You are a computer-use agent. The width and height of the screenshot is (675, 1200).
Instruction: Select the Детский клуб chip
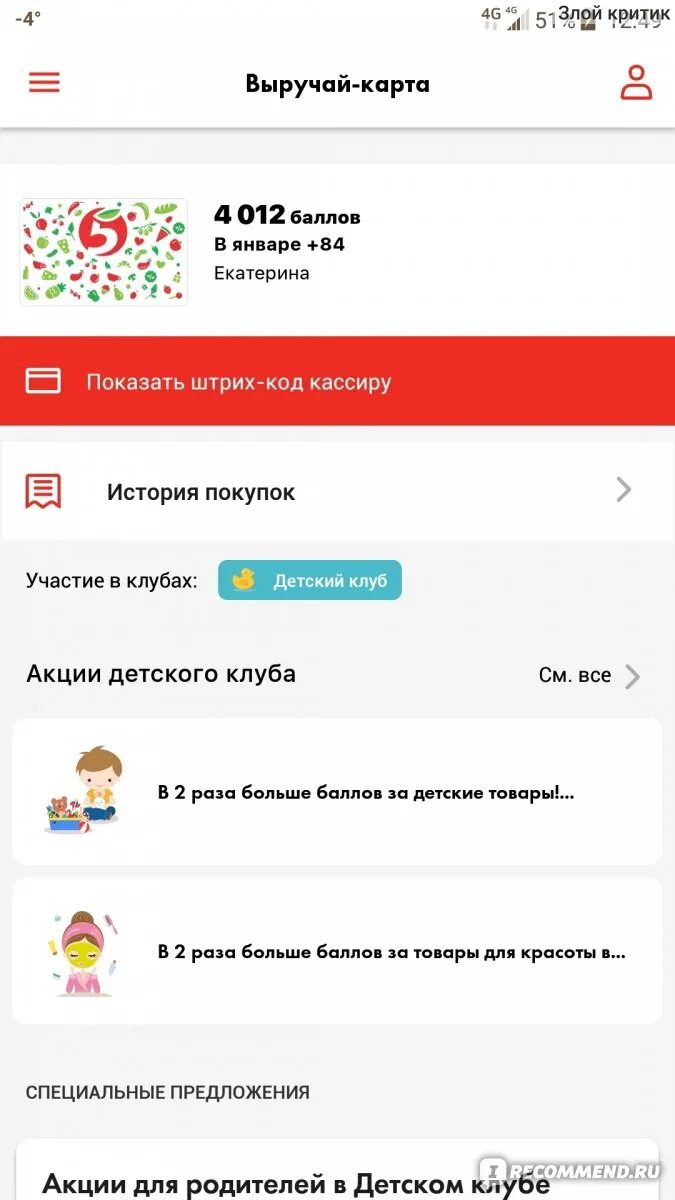coord(310,580)
